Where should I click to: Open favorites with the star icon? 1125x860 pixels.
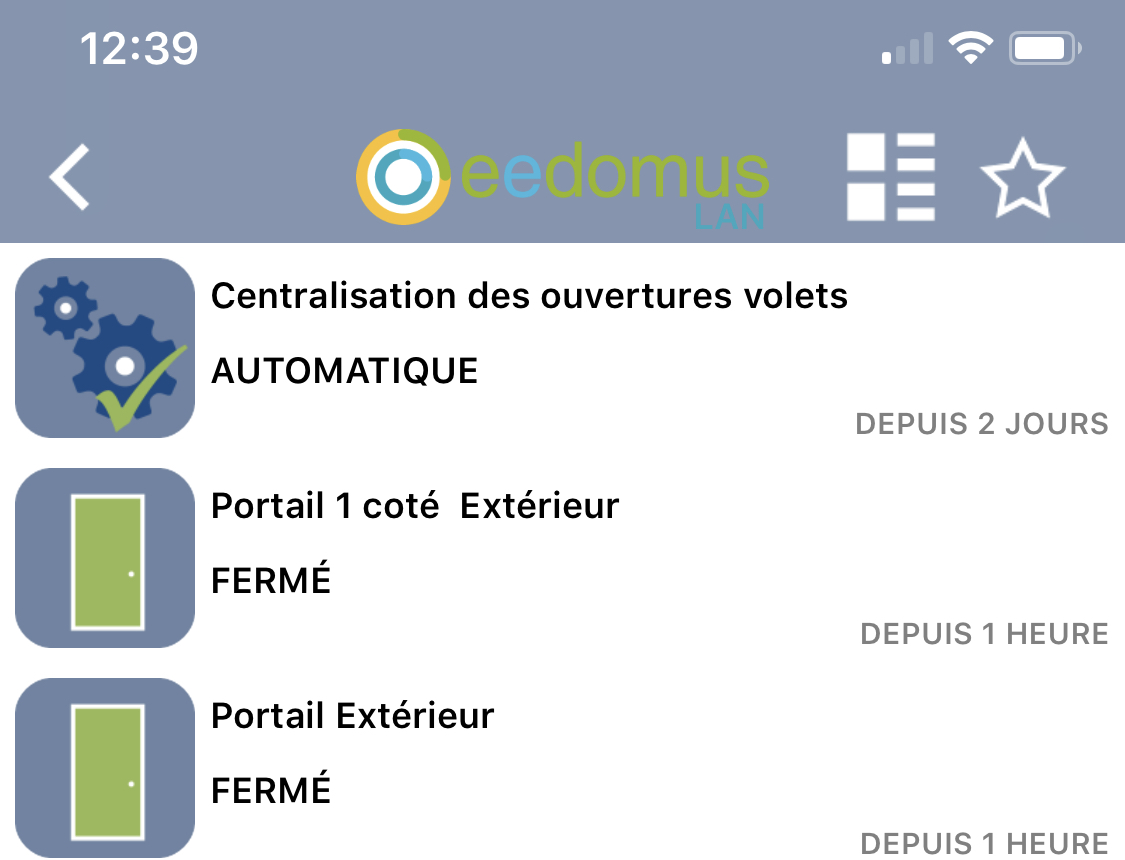(x=1022, y=179)
